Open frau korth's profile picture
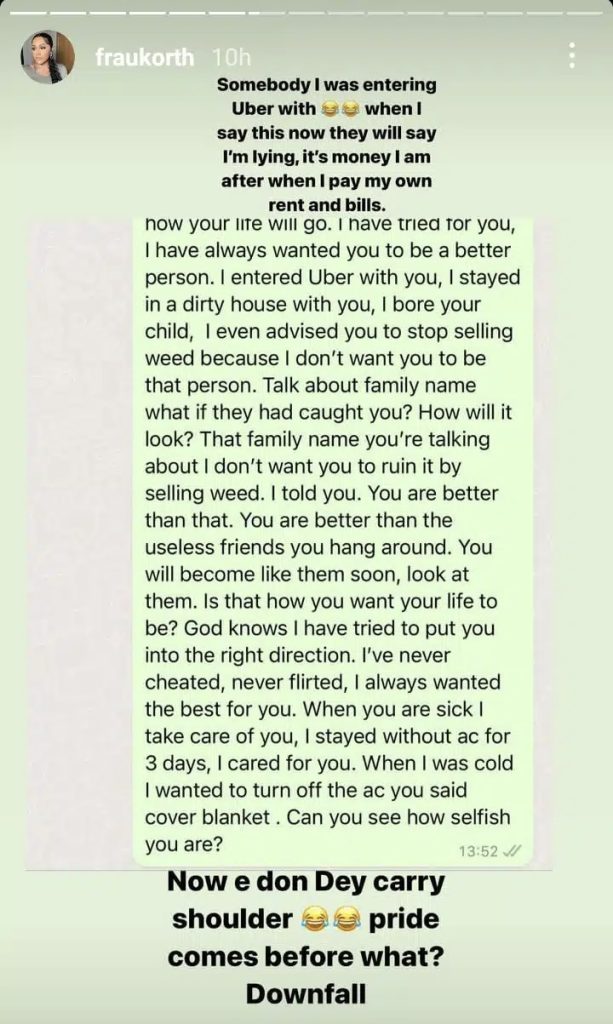 pyautogui.click(x=47, y=57)
